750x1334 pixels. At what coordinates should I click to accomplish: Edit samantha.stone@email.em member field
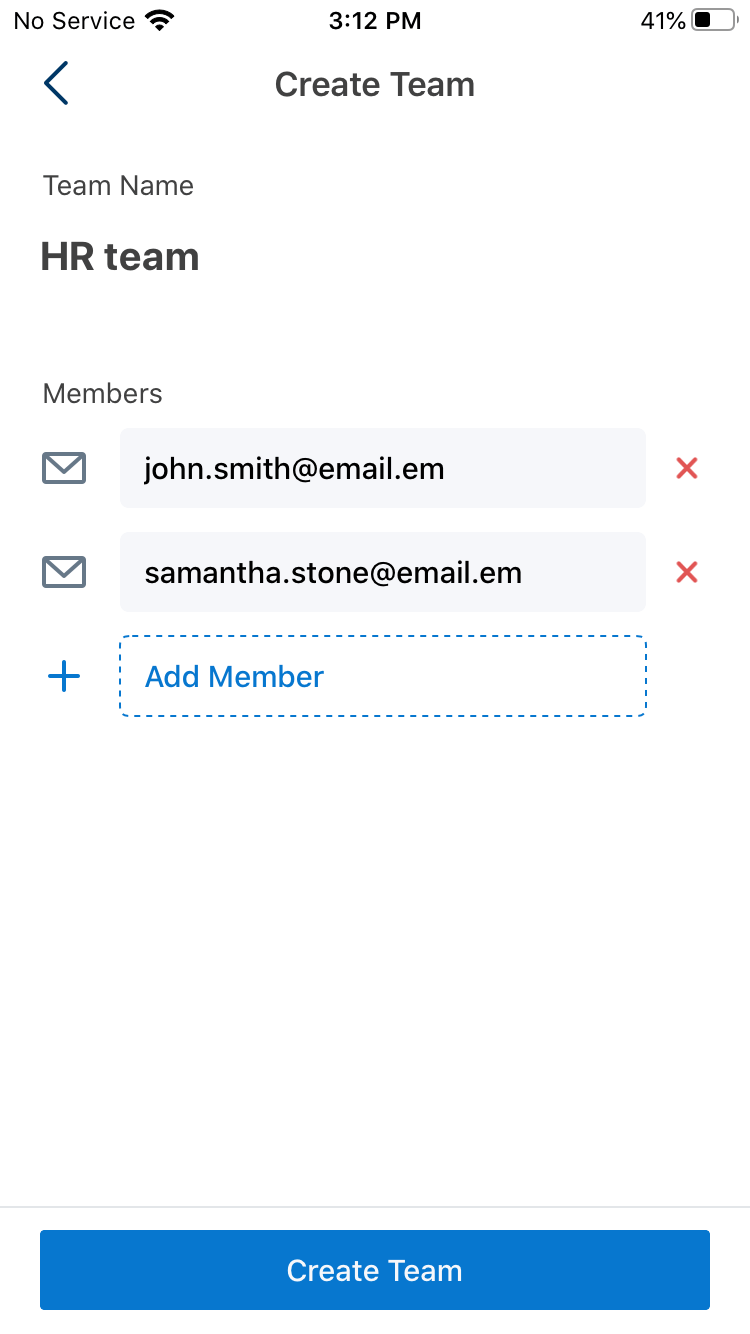pos(382,572)
